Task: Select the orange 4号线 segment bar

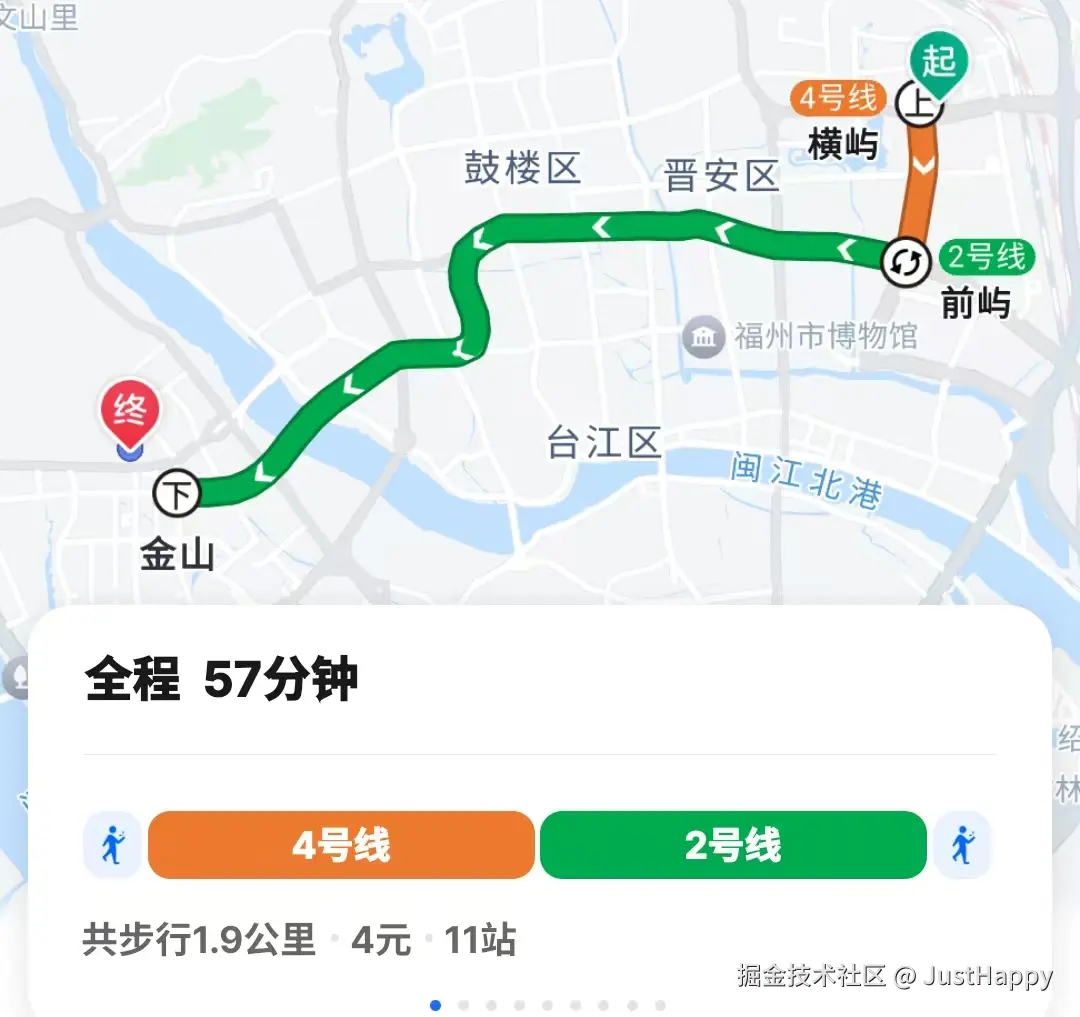Action: (341, 846)
